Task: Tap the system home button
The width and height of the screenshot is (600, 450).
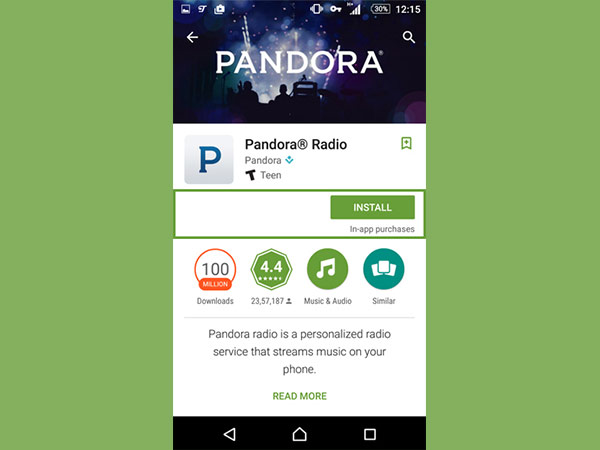Action: [299, 434]
